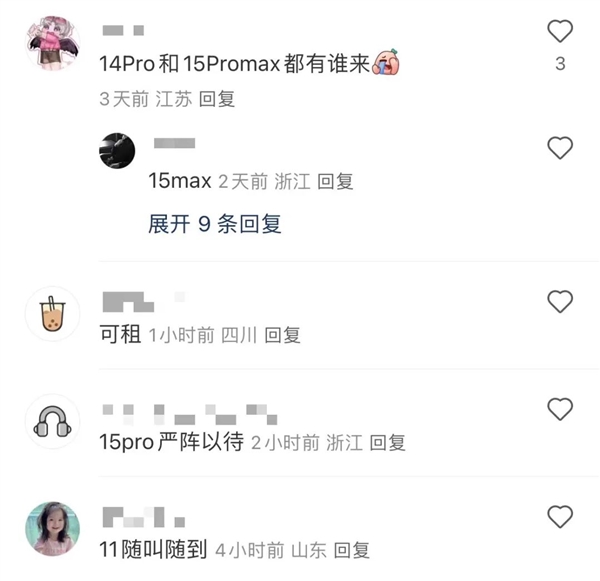The width and height of the screenshot is (600, 581).
Task: Expand 展开 9 条回复
Action: 214,224
